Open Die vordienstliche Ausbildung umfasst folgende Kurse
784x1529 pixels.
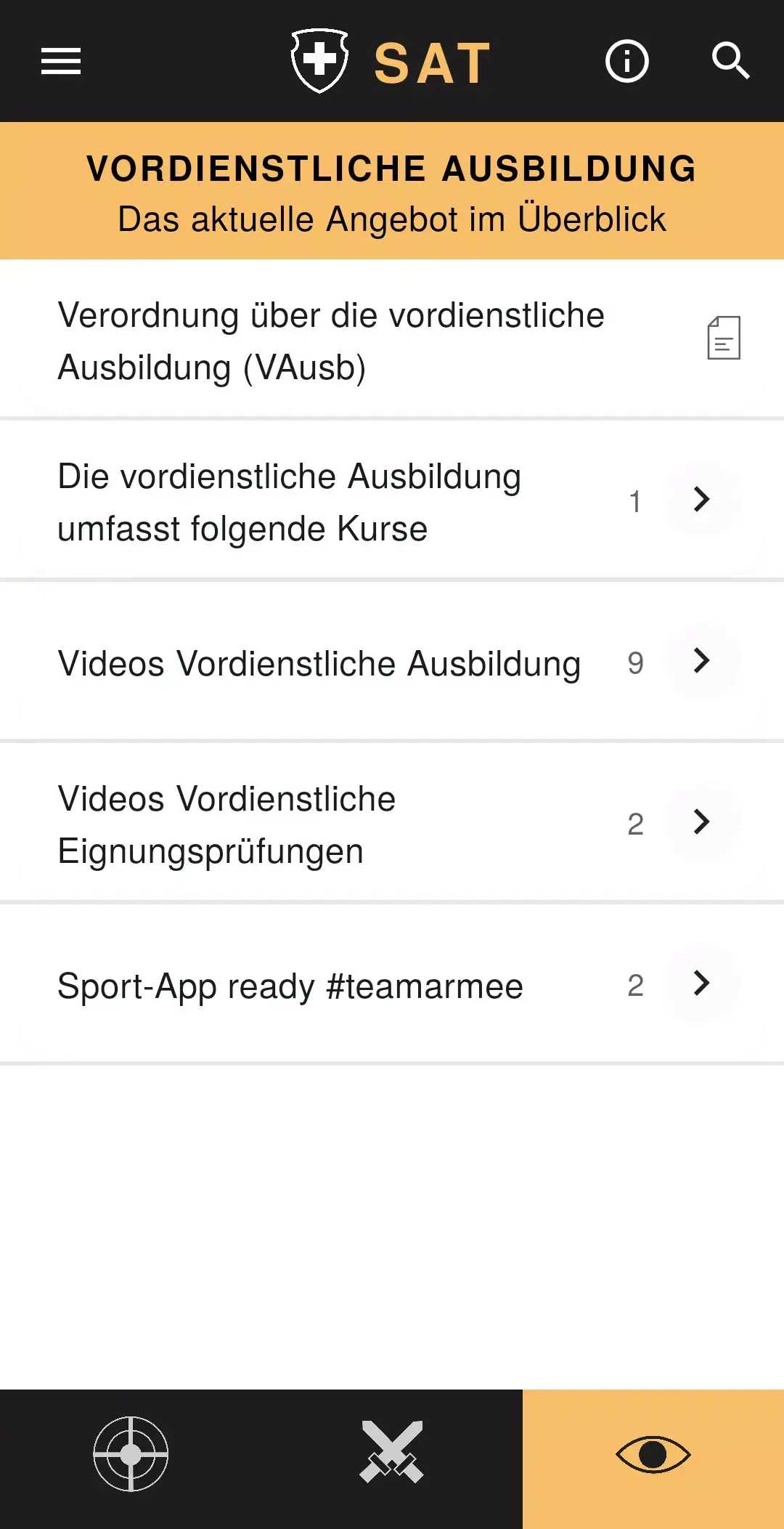[x=290, y=501]
